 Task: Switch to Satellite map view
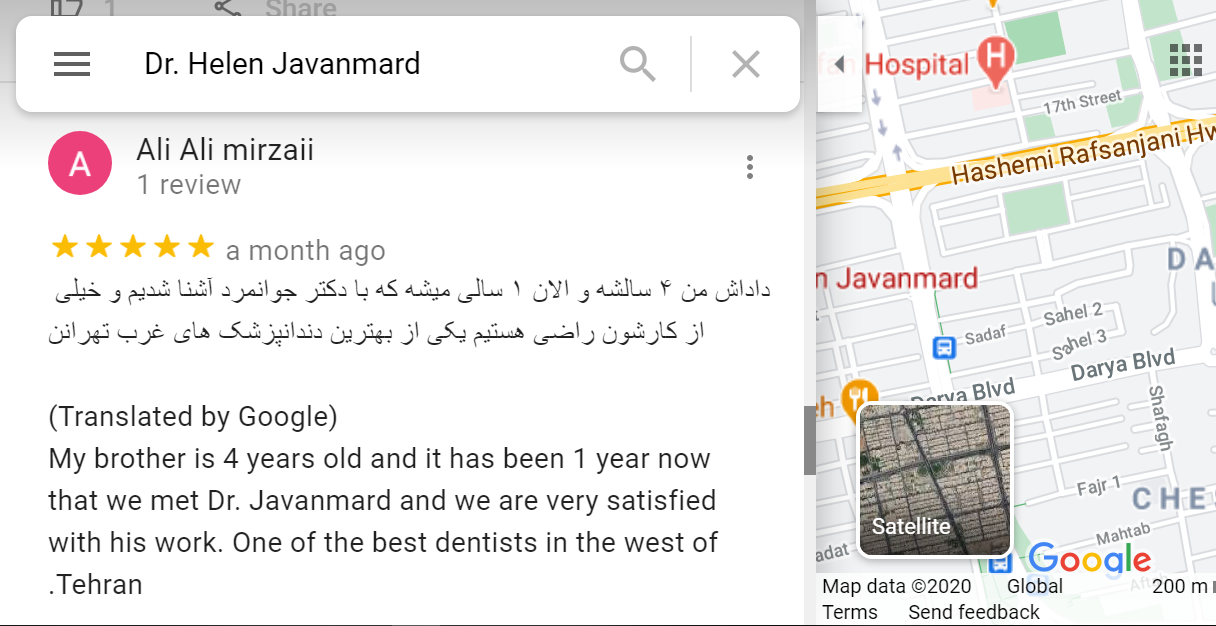[x=935, y=480]
